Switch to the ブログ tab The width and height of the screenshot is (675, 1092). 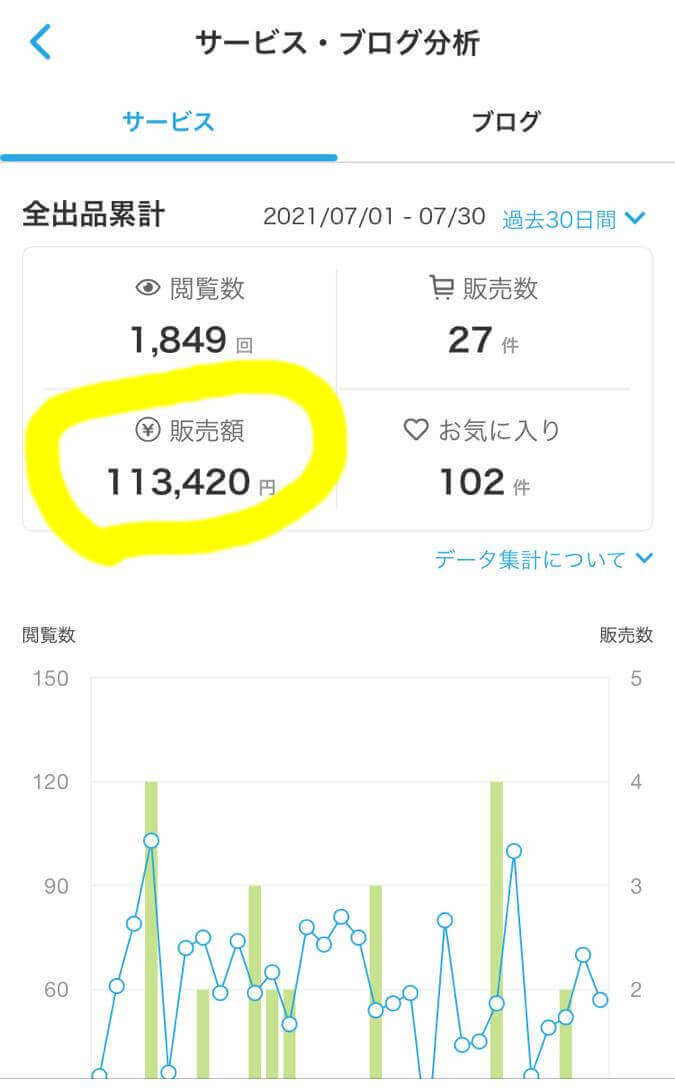coord(506,122)
